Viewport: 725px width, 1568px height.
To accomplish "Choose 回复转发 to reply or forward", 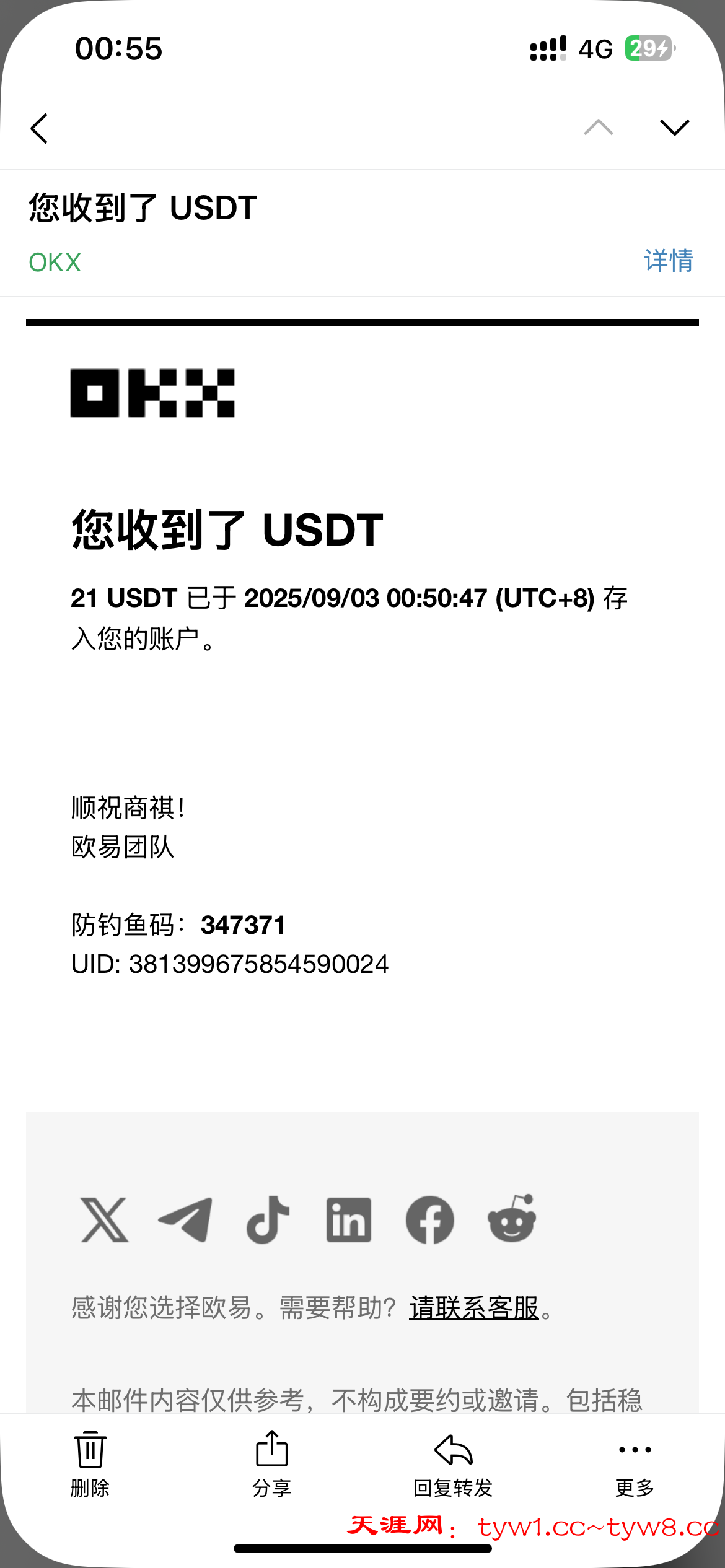I will click(x=453, y=1461).
